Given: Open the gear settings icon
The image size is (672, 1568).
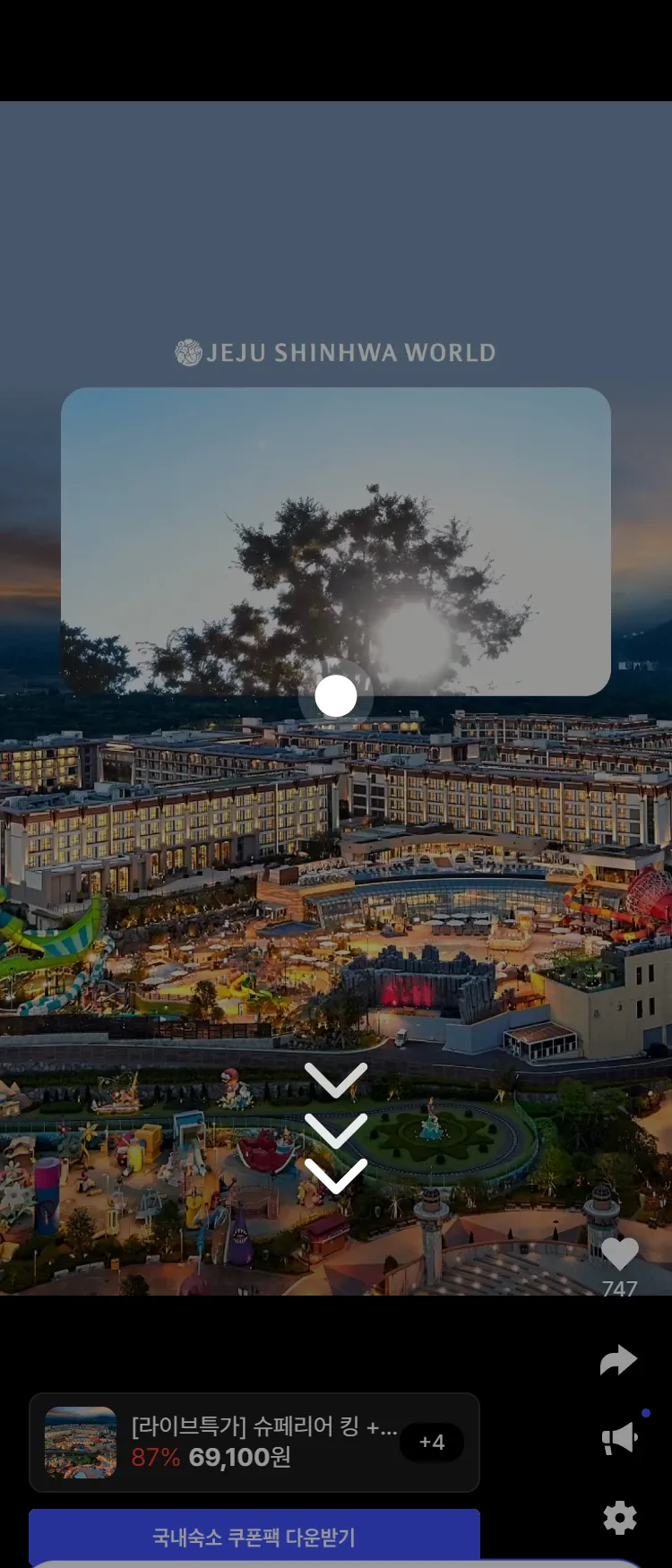Looking at the screenshot, I should [619, 1518].
